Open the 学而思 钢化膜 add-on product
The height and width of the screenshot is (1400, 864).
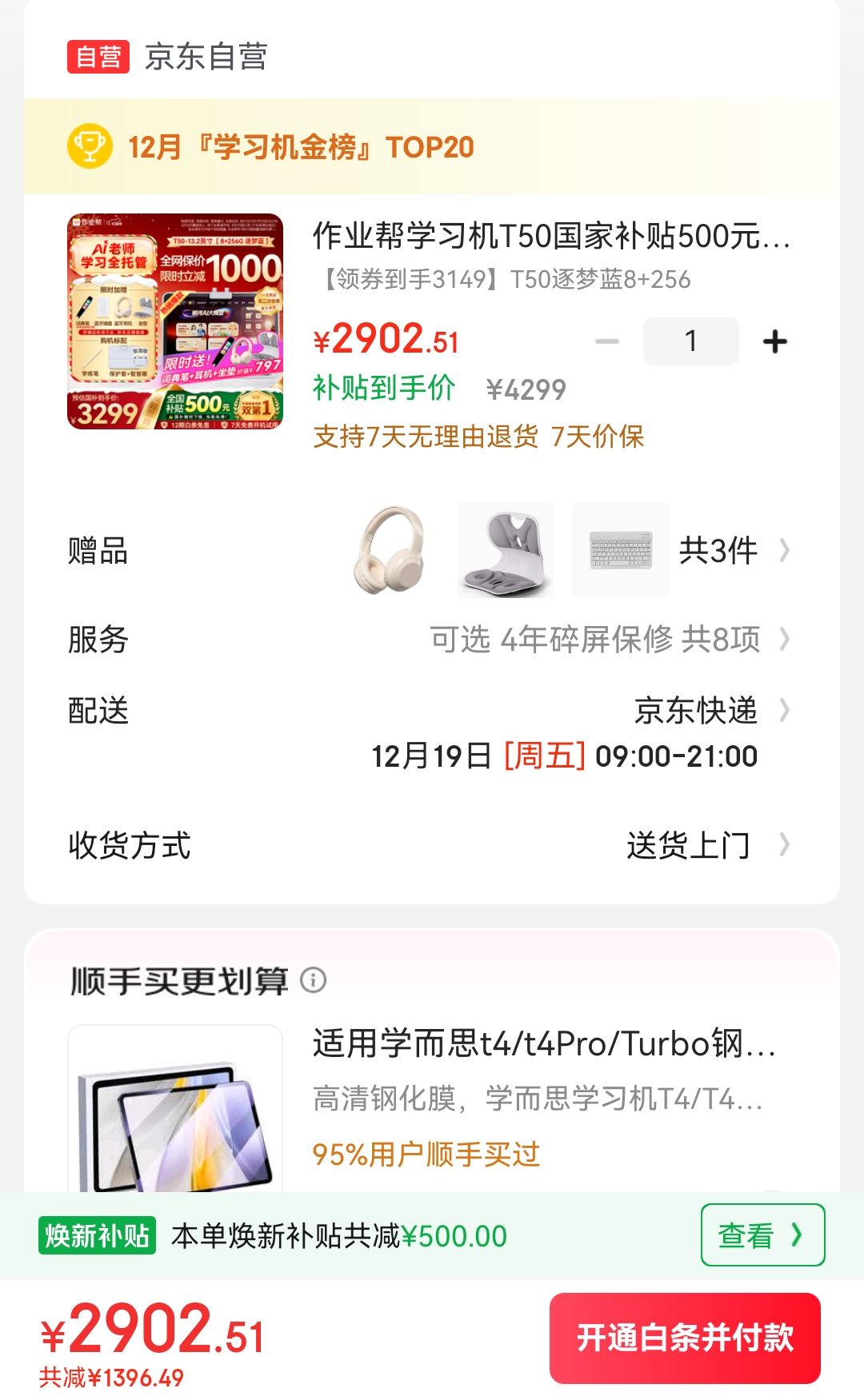(544, 1044)
